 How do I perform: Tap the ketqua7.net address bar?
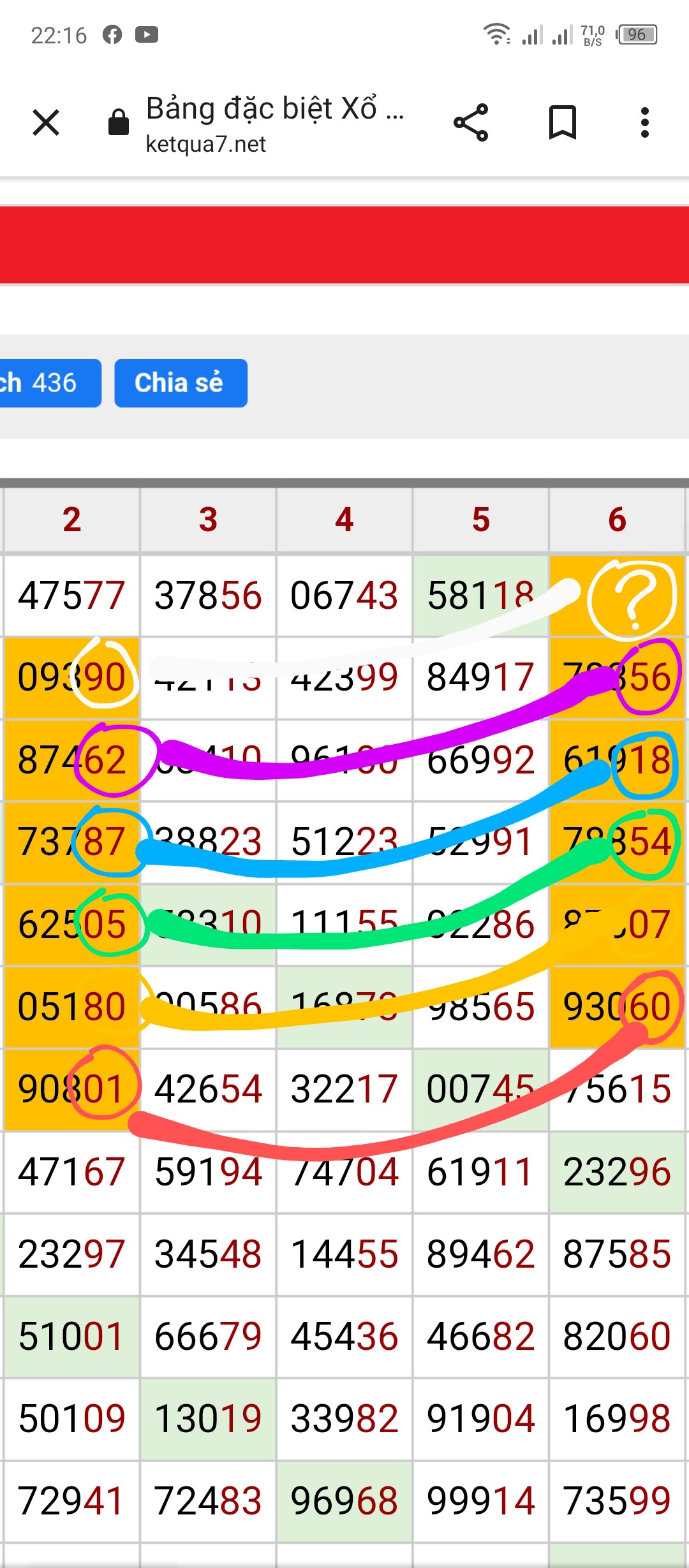pos(275,124)
